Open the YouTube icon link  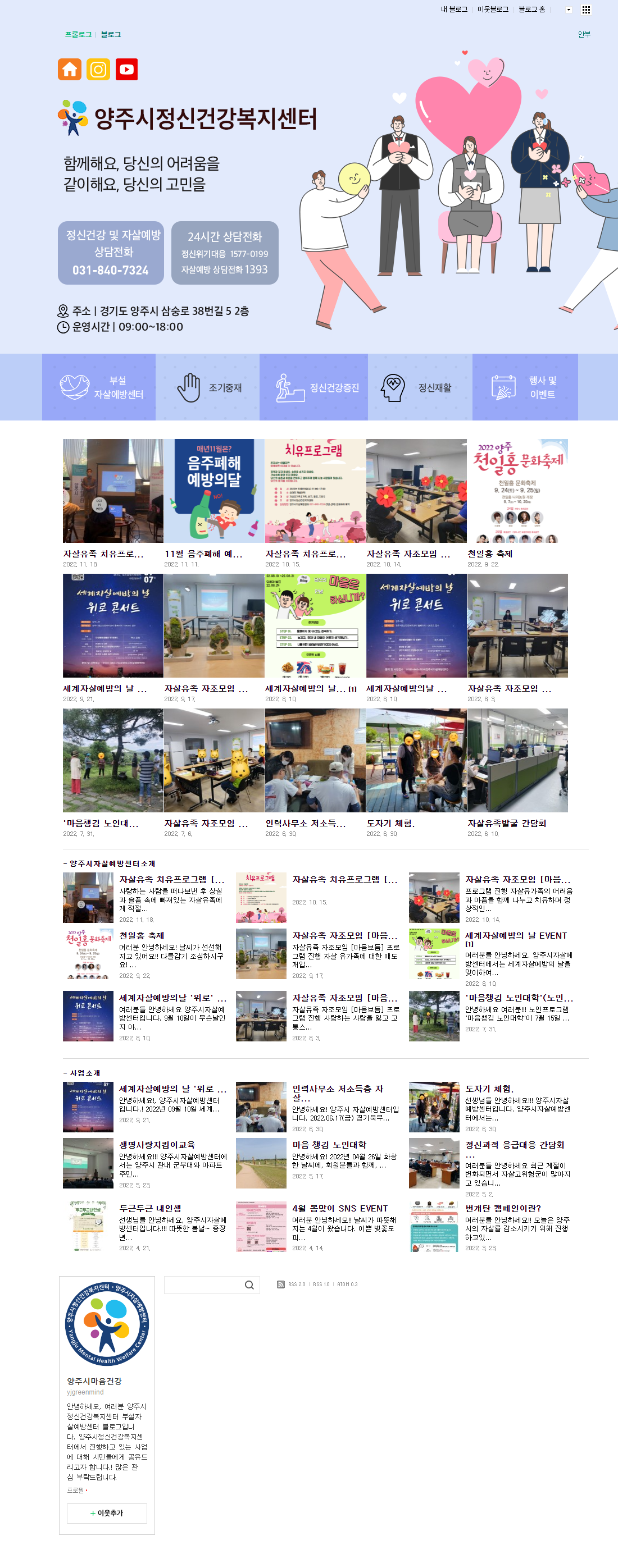point(126,70)
